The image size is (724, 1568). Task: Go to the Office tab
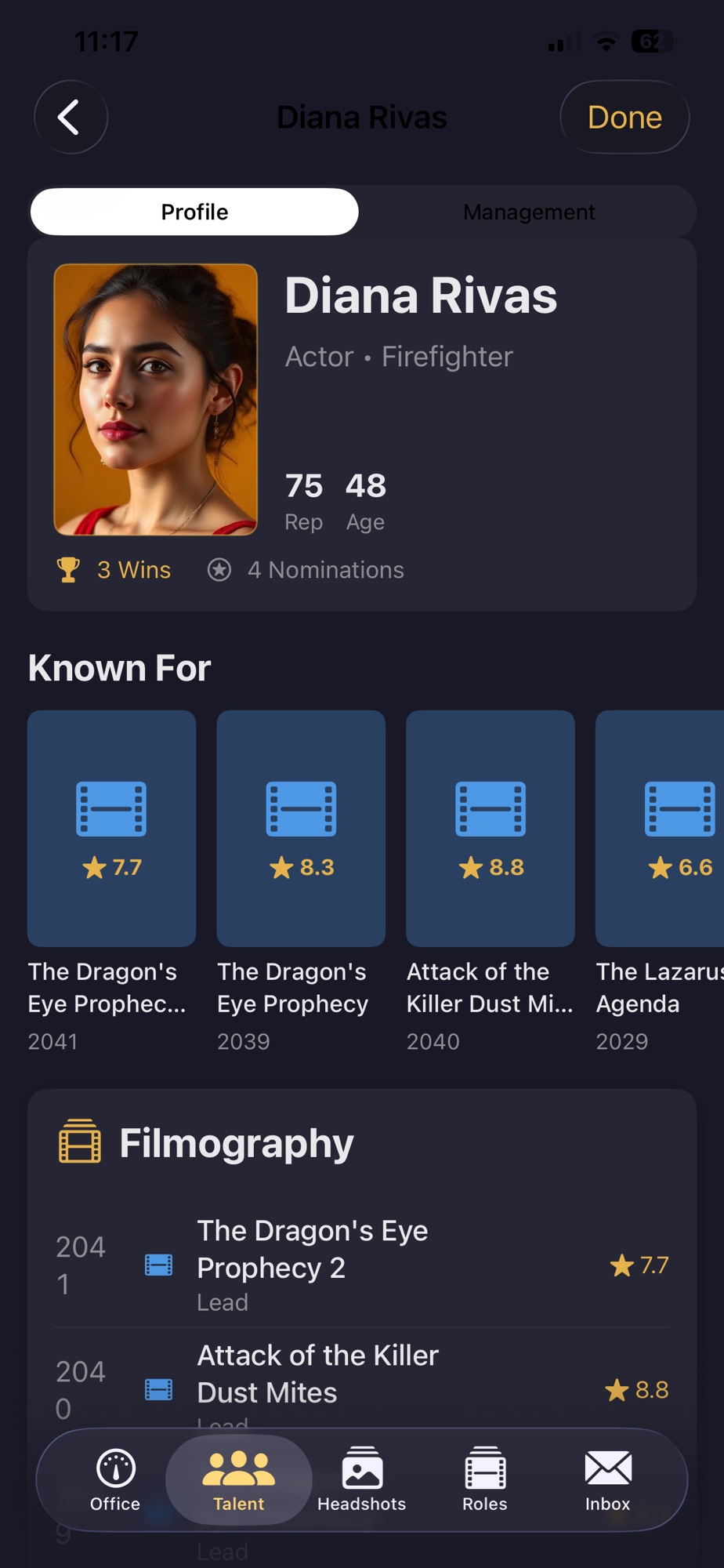(x=115, y=1480)
